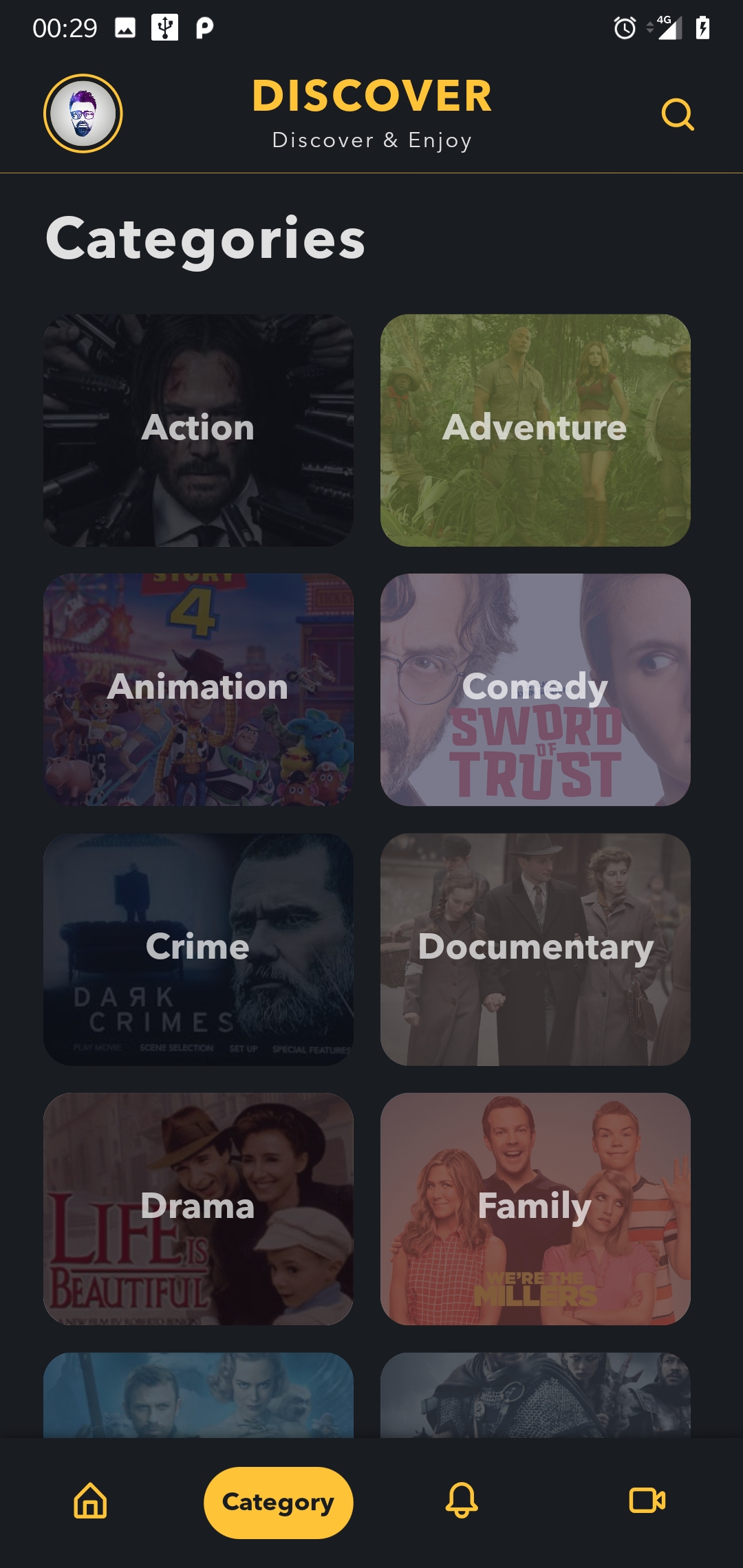The image size is (743, 1568).
Task: Open the Action category
Action: (x=198, y=431)
